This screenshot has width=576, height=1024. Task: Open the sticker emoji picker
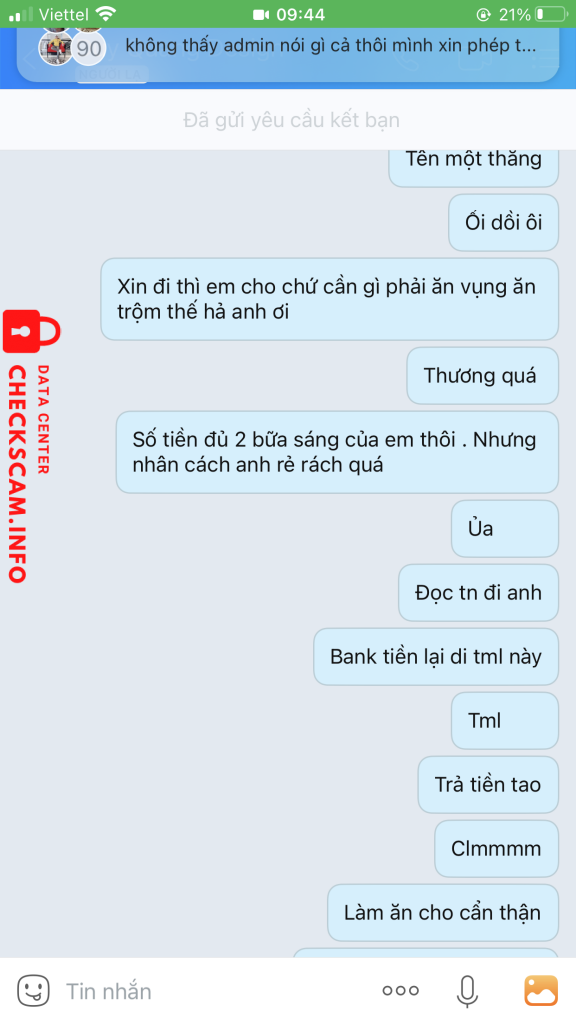pyautogui.click(x=33, y=991)
